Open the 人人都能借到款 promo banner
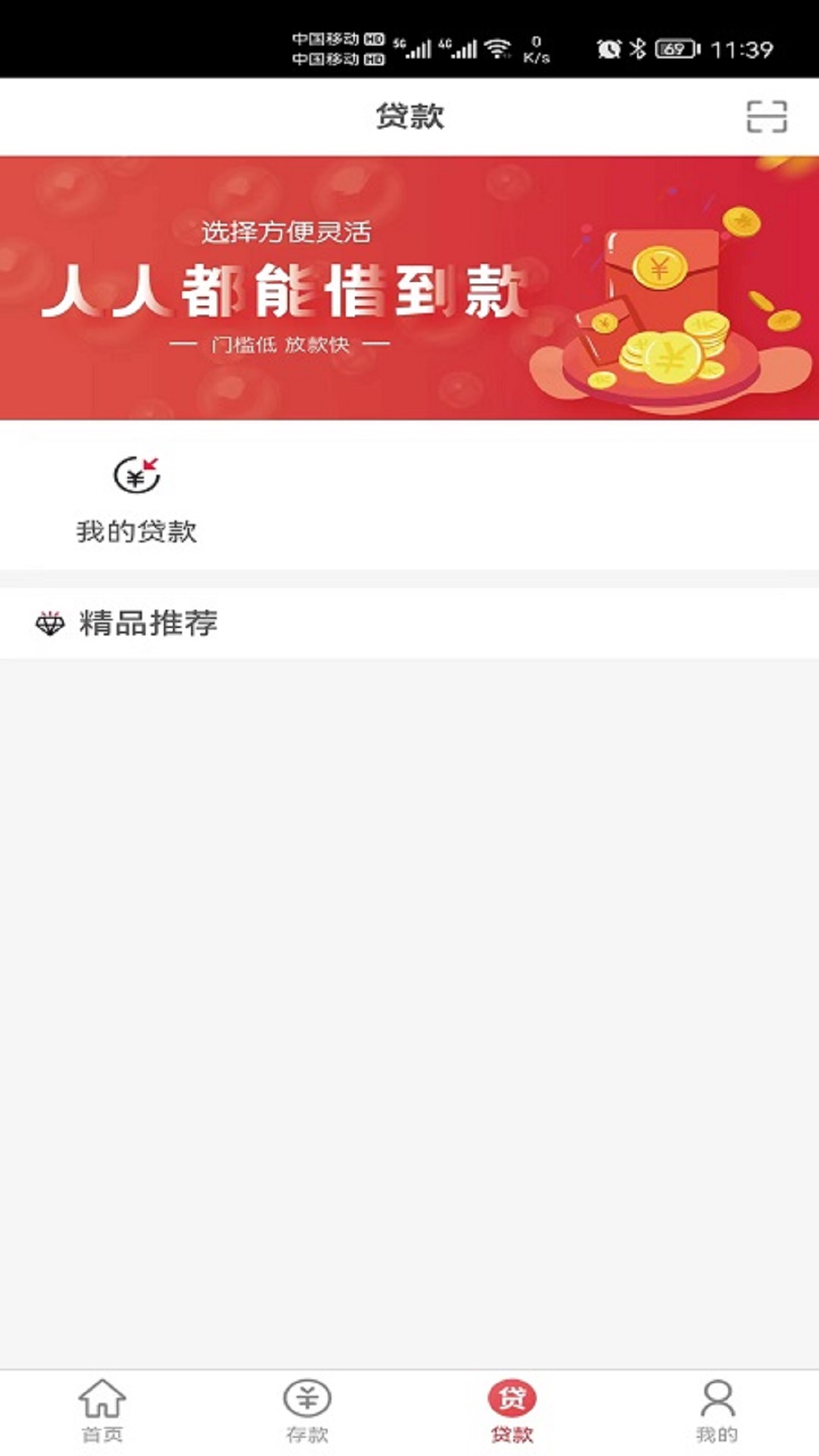 (x=409, y=287)
